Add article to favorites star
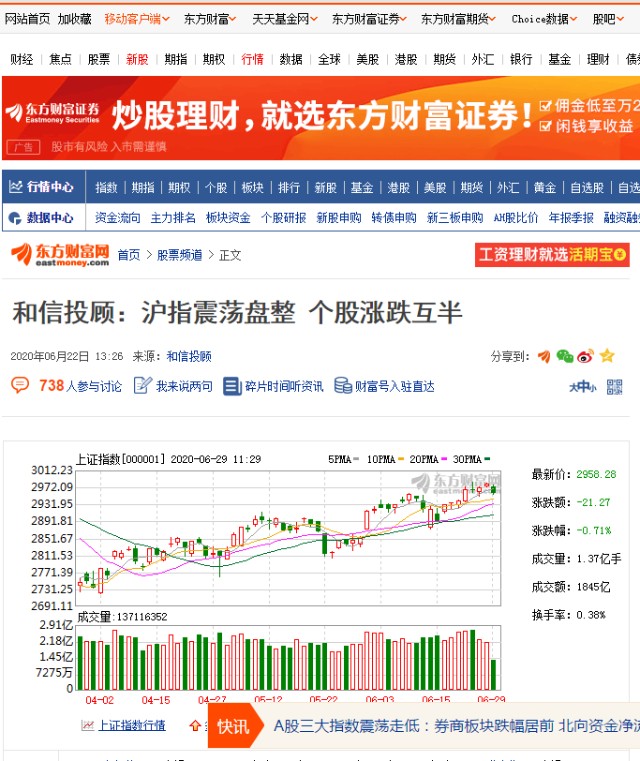The width and height of the screenshot is (640, 761). tap(606, 356)
